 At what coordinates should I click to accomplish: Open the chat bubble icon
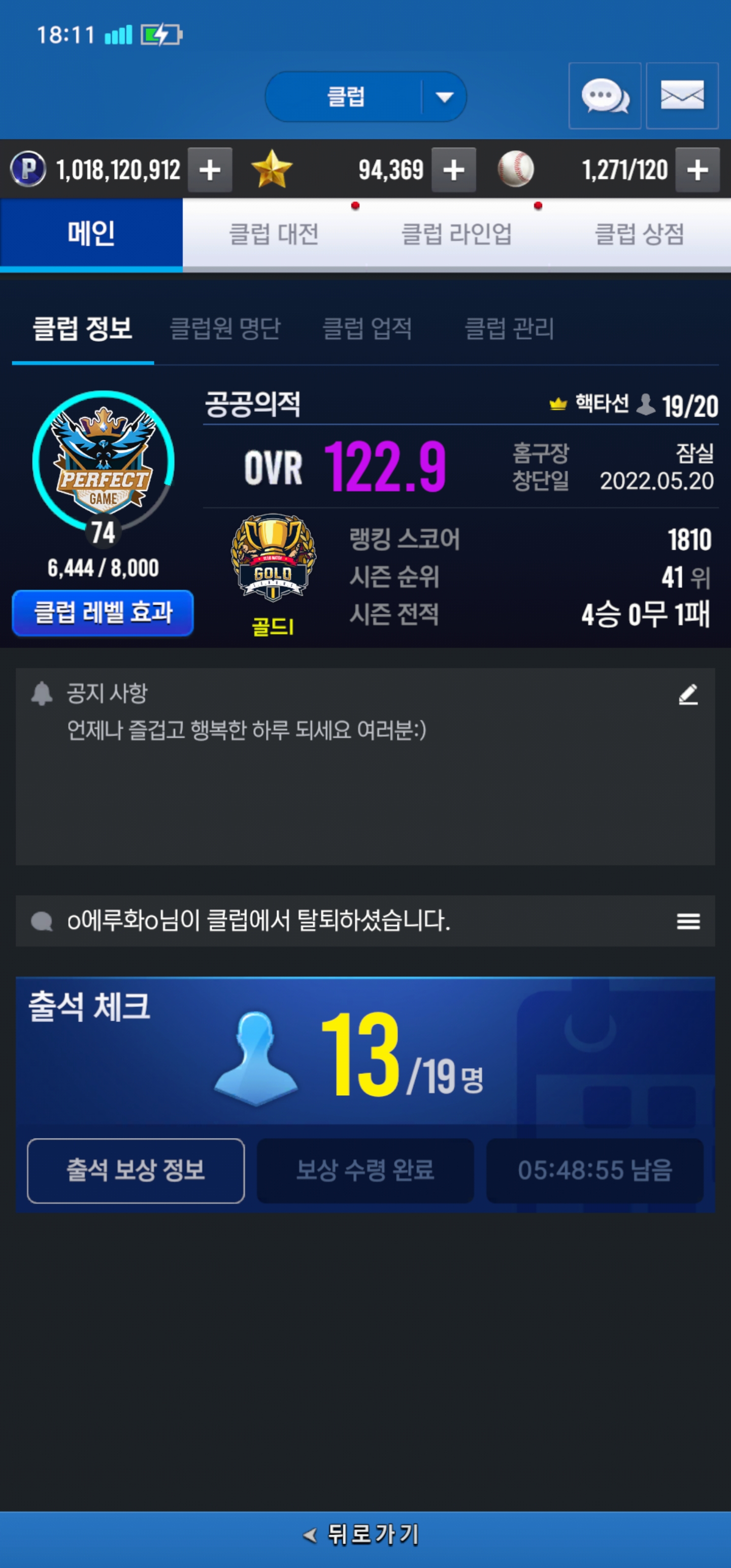[x=605, y=95]
